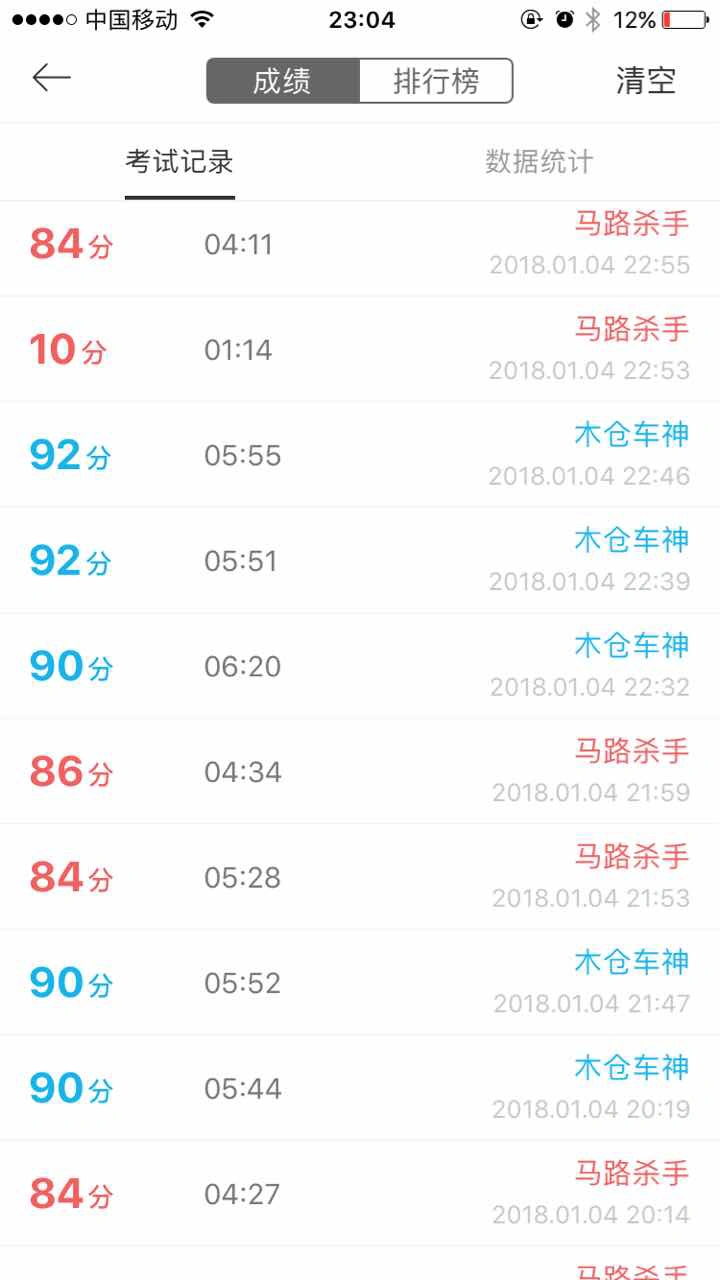Screen dimensions: 720x1280
Task: Switch to the 排行榜 segment
Action: (436, 81)
